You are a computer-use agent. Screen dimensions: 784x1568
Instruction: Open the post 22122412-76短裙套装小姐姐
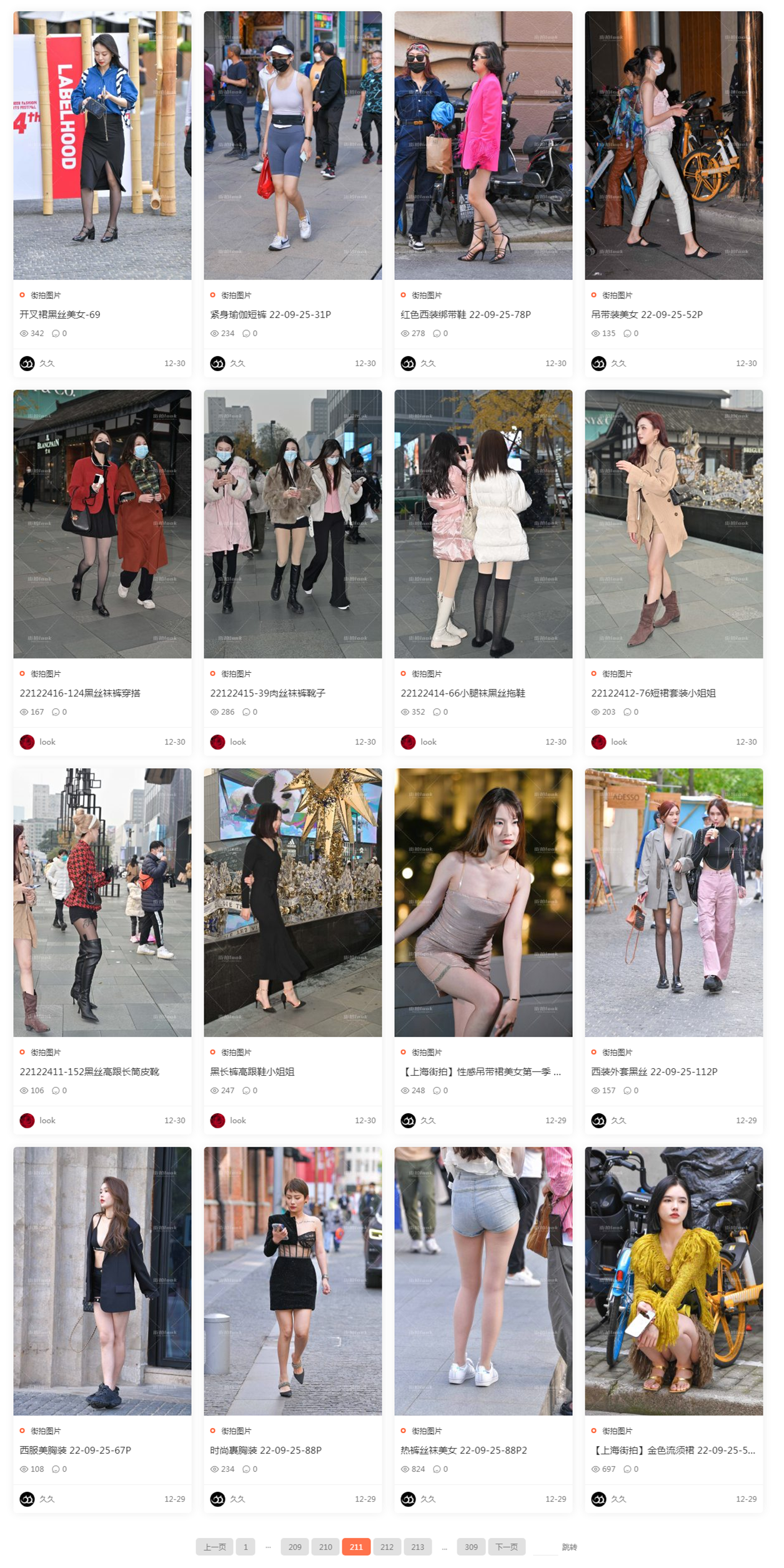653,693
